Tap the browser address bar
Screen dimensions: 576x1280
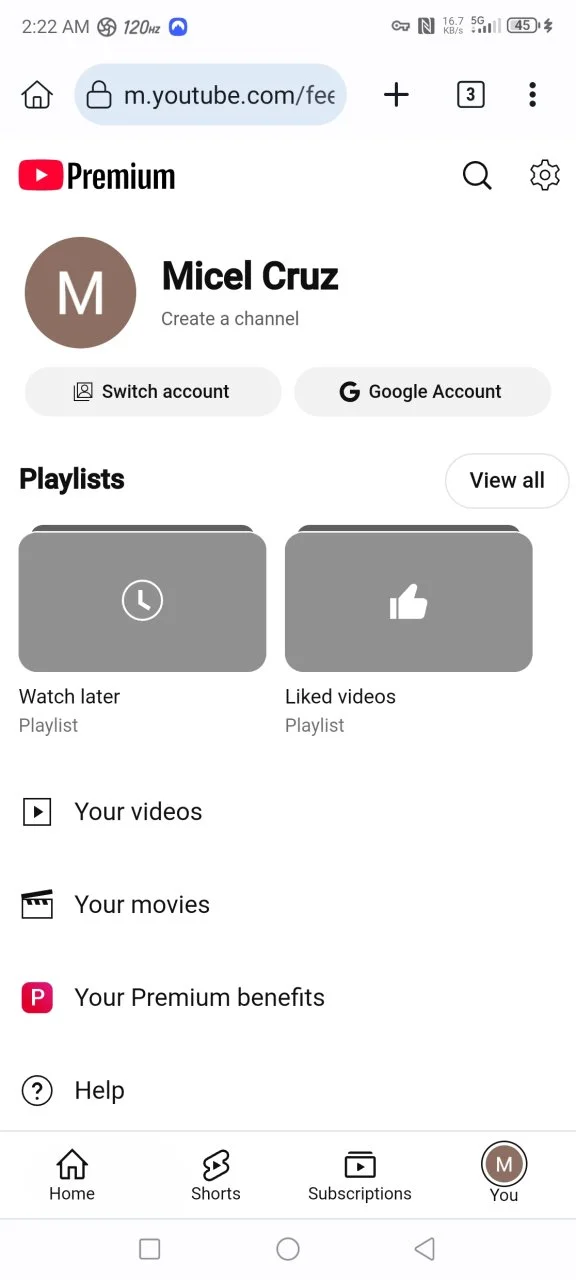[210, 95]
